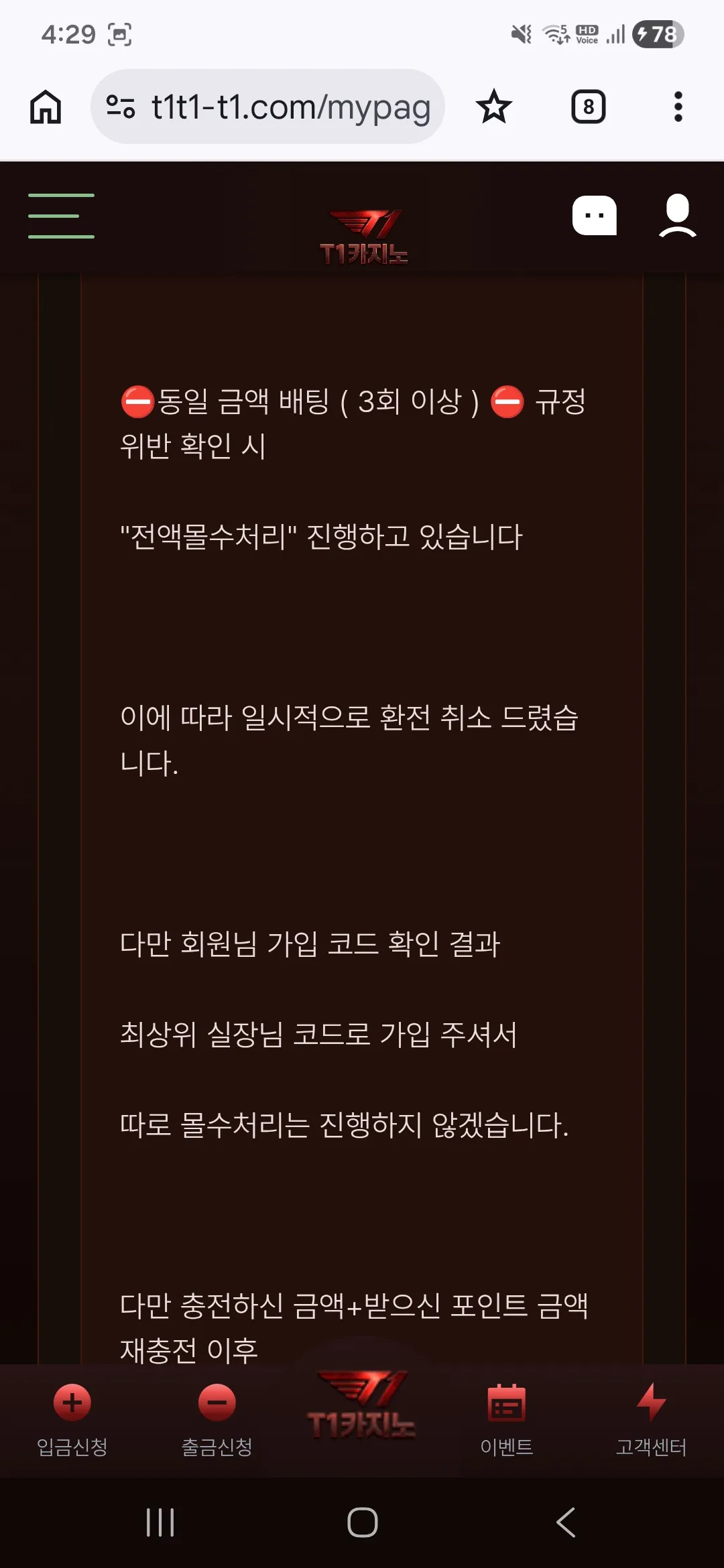The height and width of the screenshot is (1568, 724).
Task: Open the chat messages icon
Action: pos(594,216)
